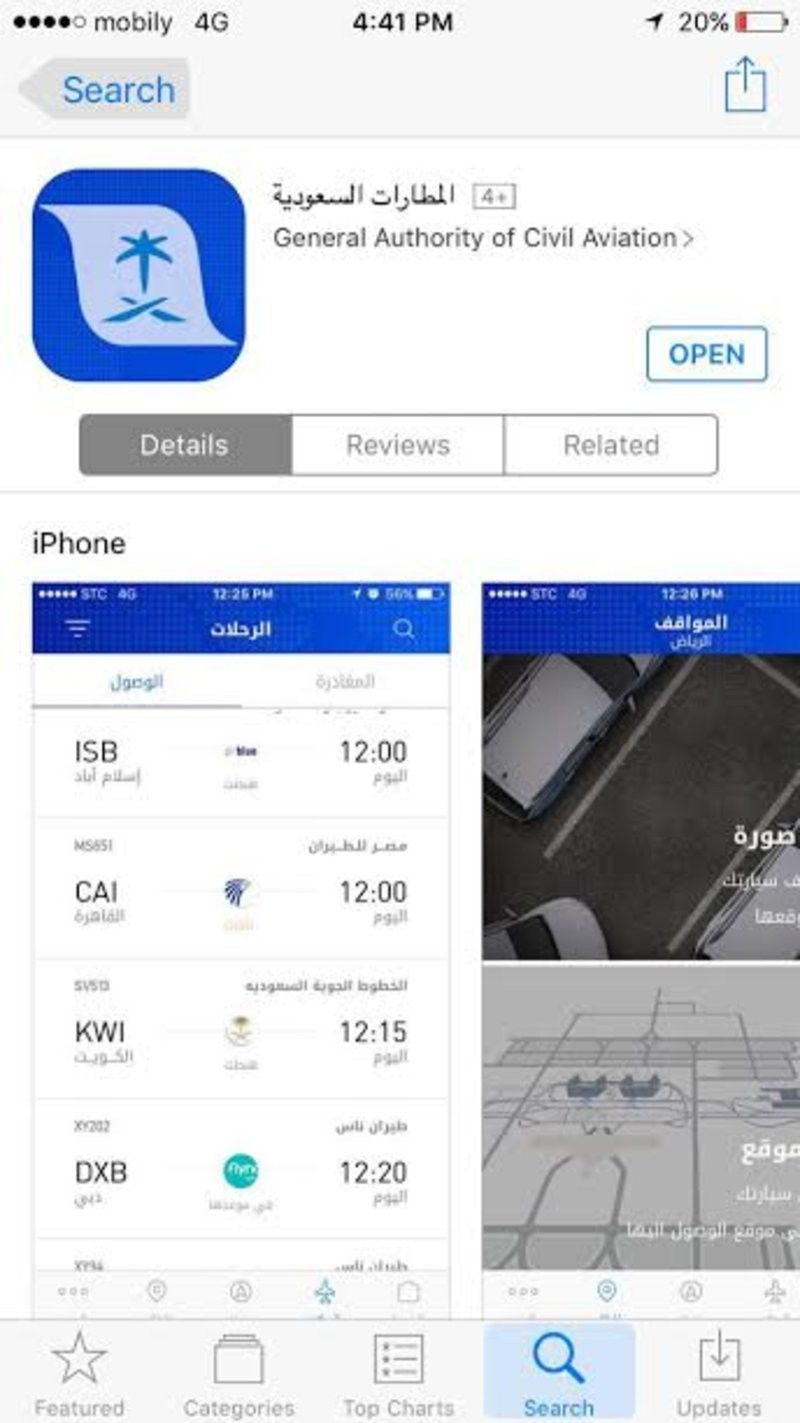Open the Categories tab
The width and height of the screenshot is (800, 1423).
tap(239, 1373)
